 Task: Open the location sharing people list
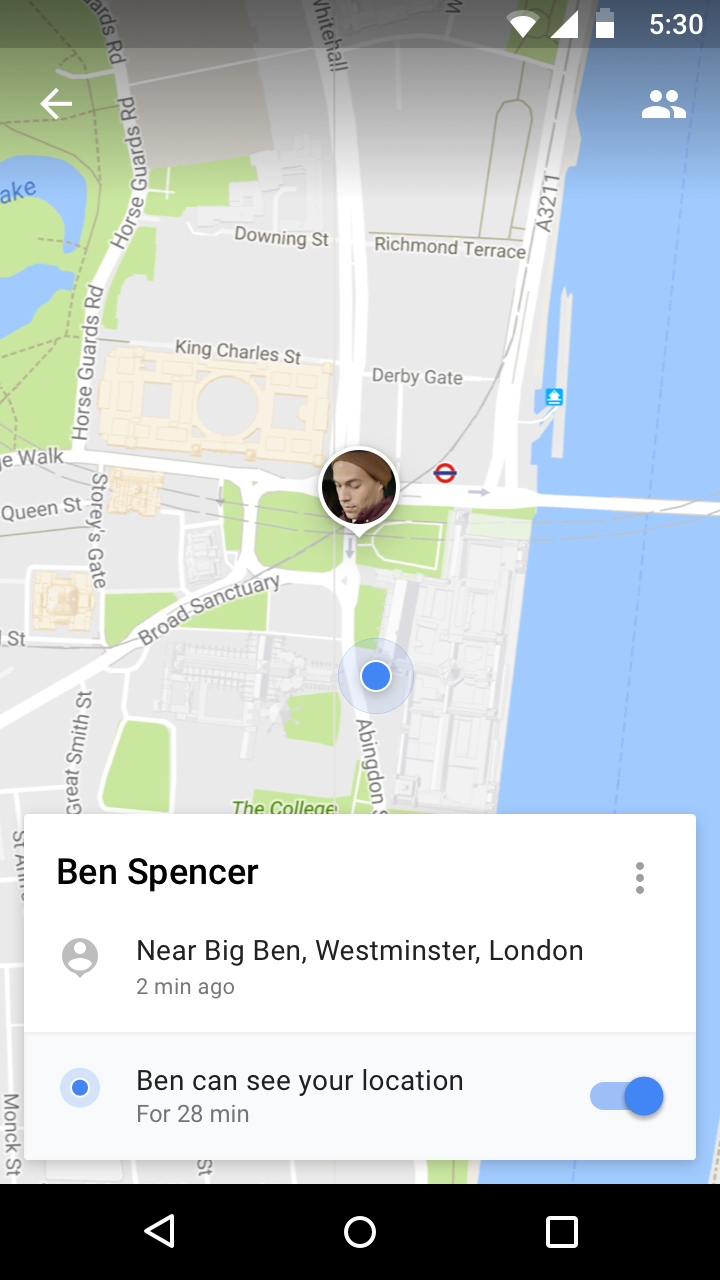[x=664, y=104]
